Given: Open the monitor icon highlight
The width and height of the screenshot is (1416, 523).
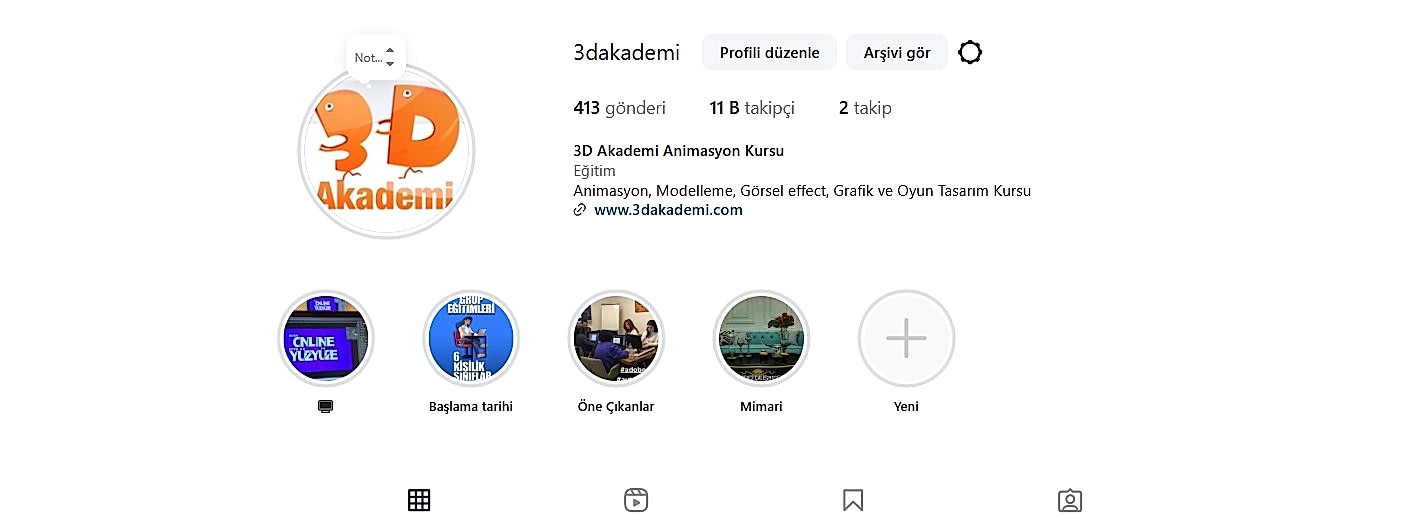Looking at the screenshot, I should click(x=325, y=339).
